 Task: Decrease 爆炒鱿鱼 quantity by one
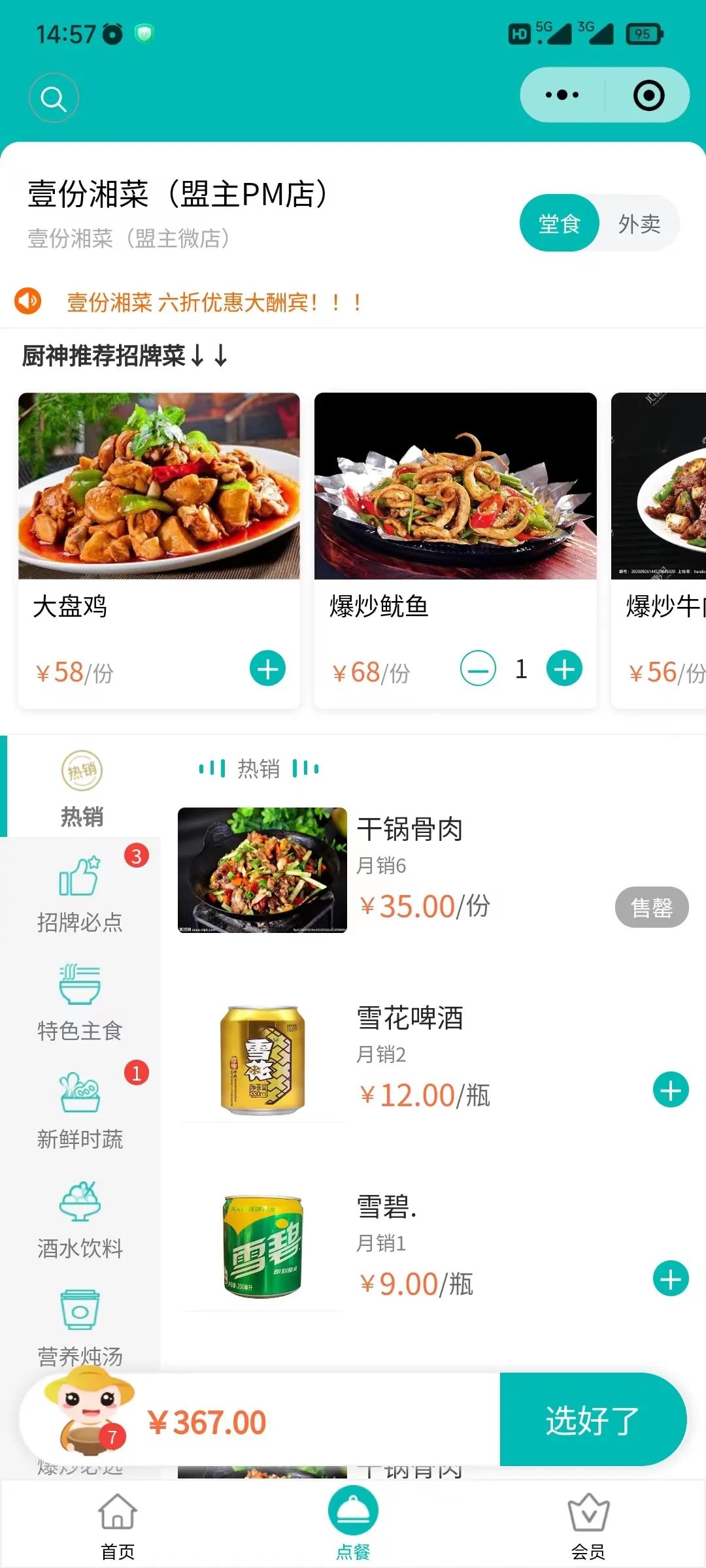coord(478,669)
